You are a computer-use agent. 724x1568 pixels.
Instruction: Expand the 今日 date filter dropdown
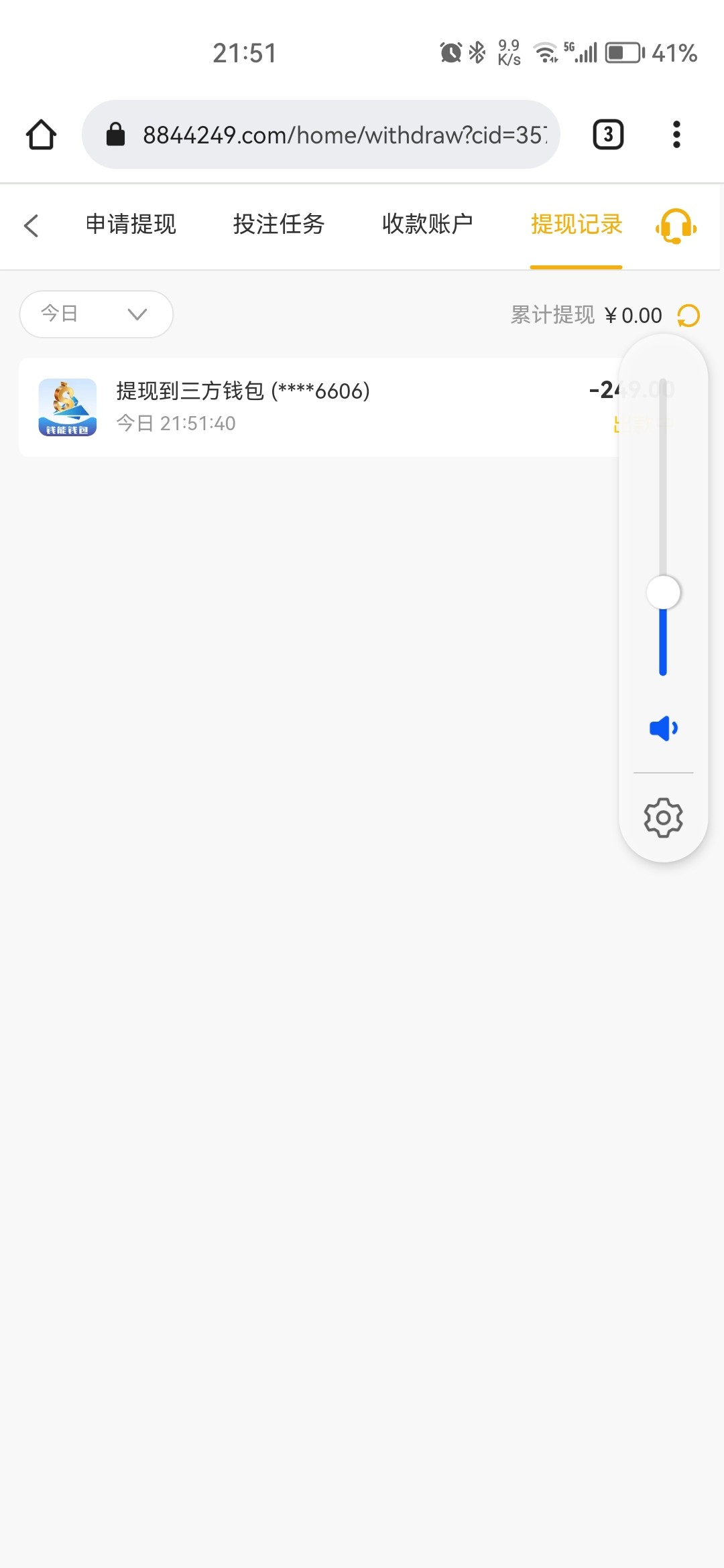[x=97, y=314]
